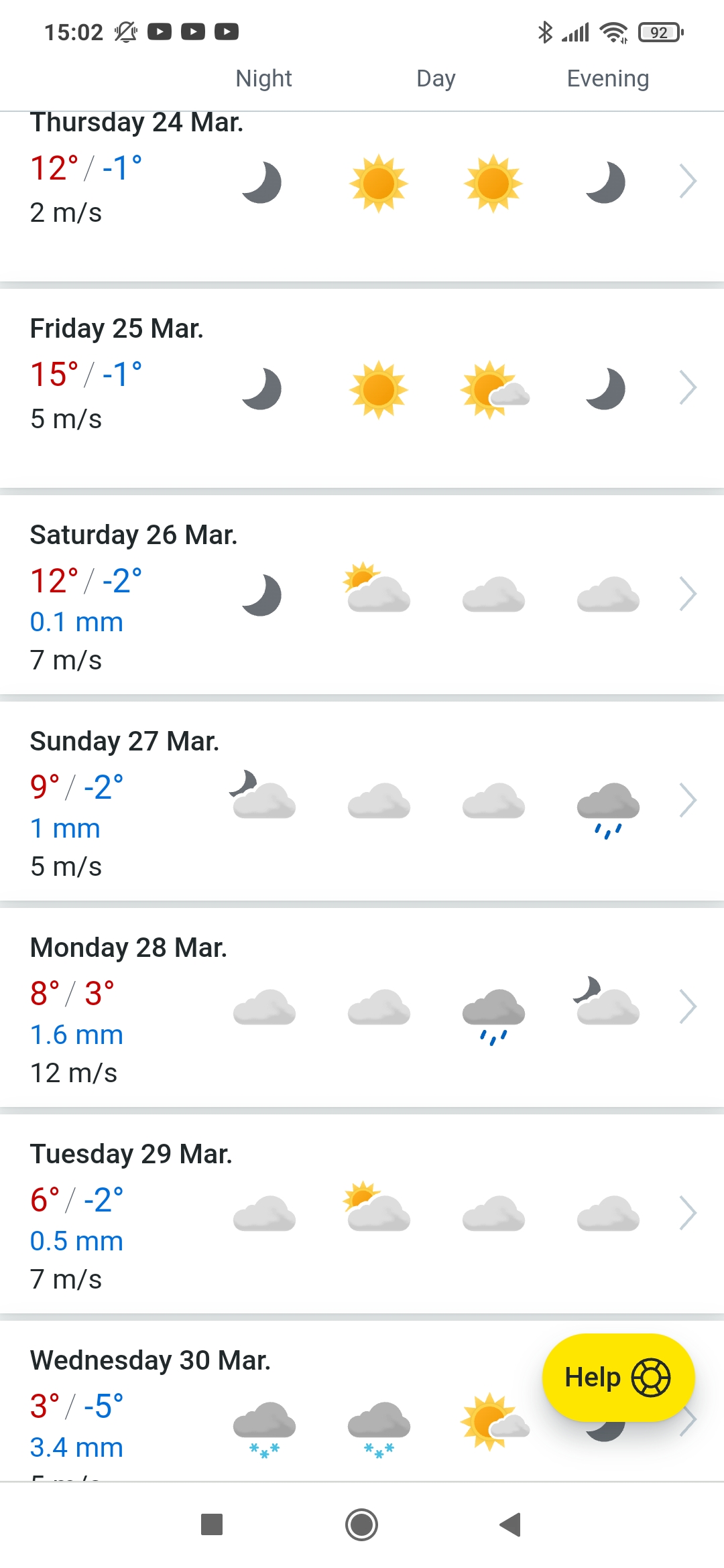Open Friday 25 Mar. forecast details
The image size is (724, 1568).
(x=688, y=388)
